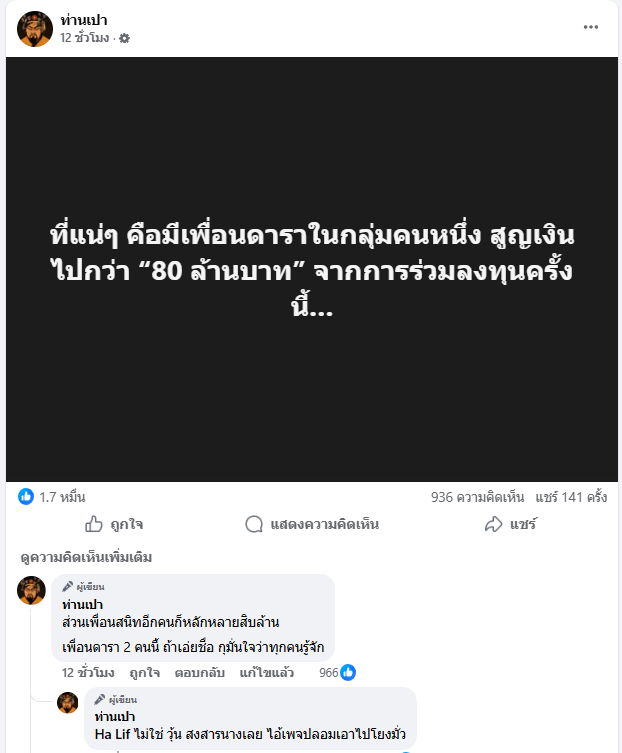Like the post with ถูกใจ button
Image resolution: width=622 pixels, height=753 pixels.
114,524
